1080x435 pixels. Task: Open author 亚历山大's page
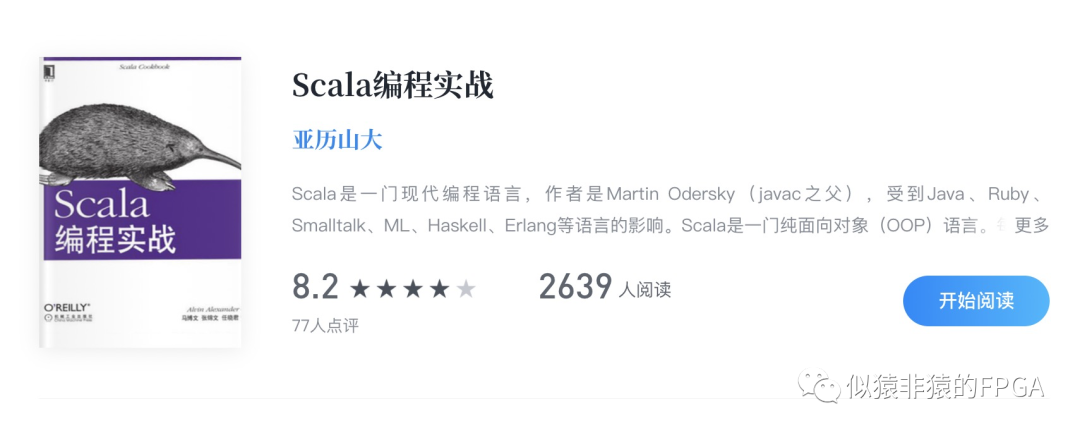pos(337,140)
